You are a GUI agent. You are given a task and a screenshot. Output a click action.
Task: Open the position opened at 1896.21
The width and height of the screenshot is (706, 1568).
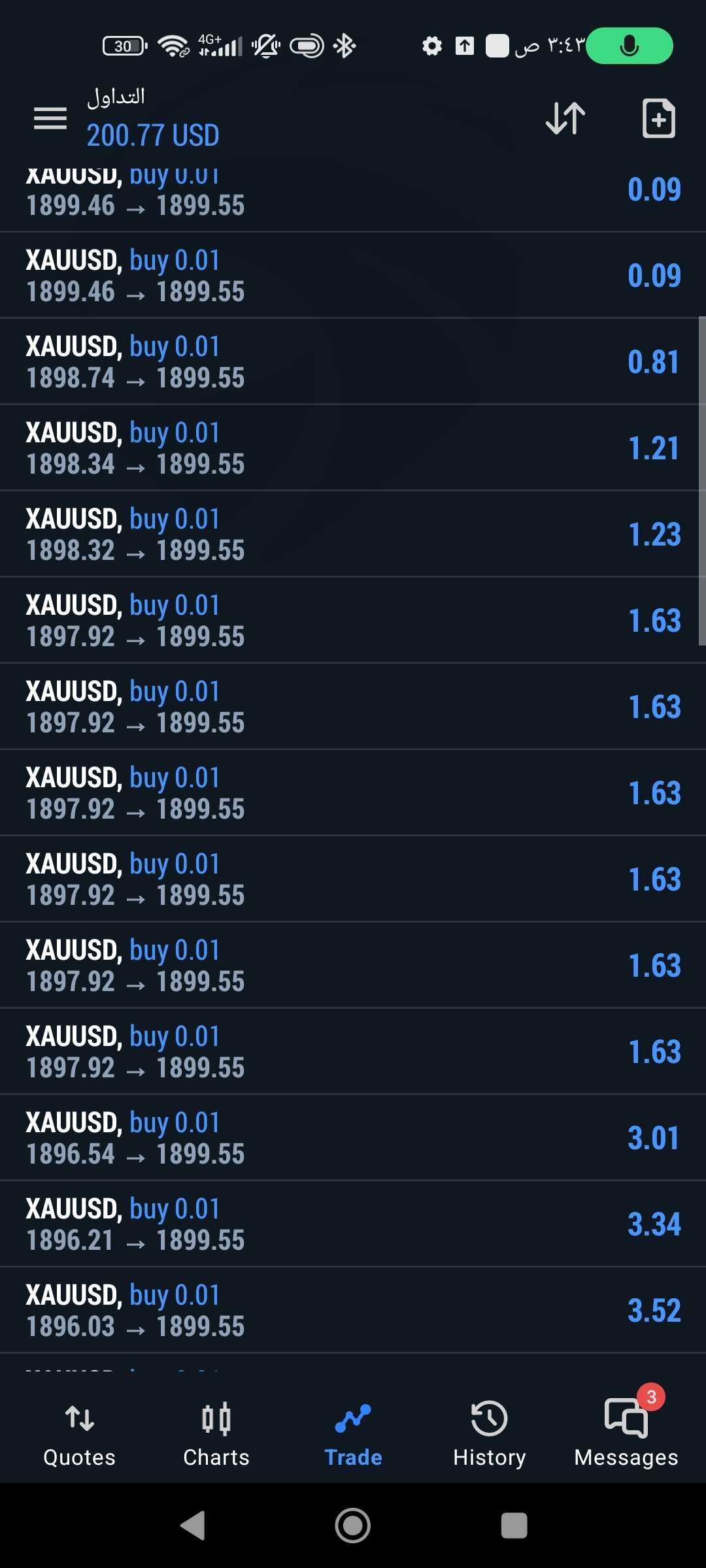click(353, 1224)
